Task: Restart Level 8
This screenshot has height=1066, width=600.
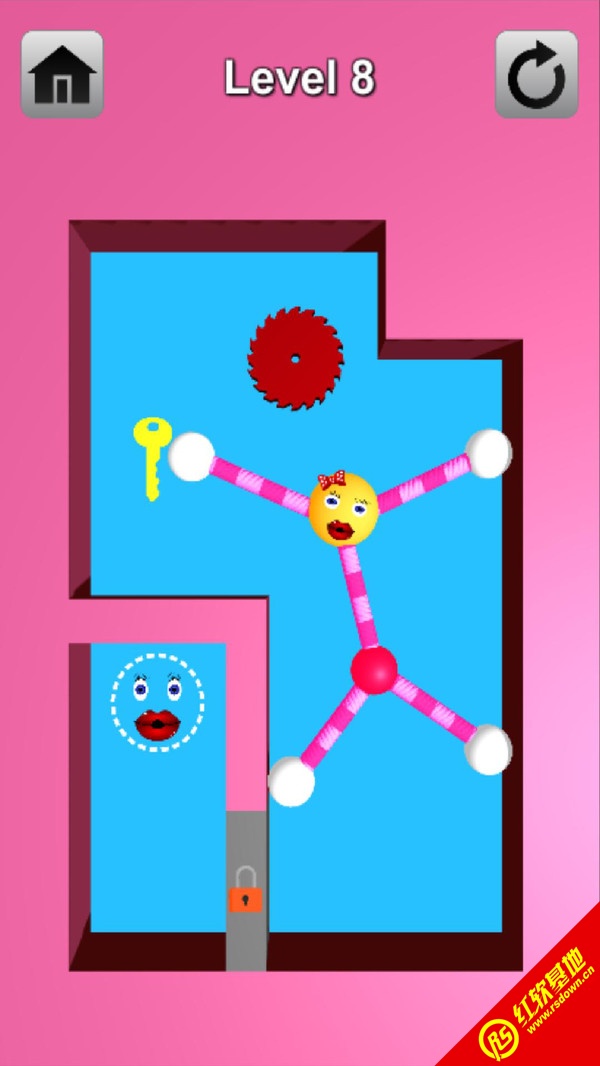Action: 537,75
